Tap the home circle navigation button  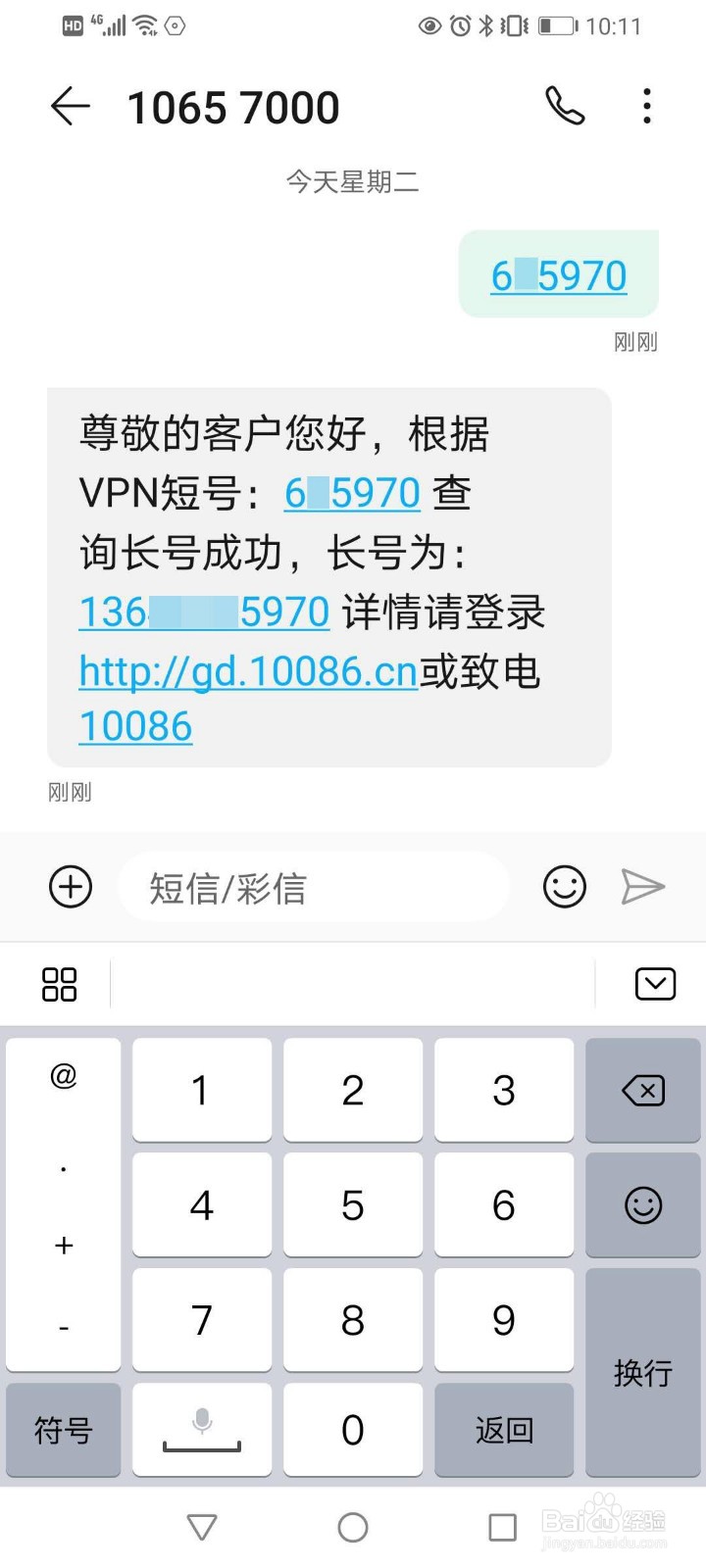point(352,1527)
